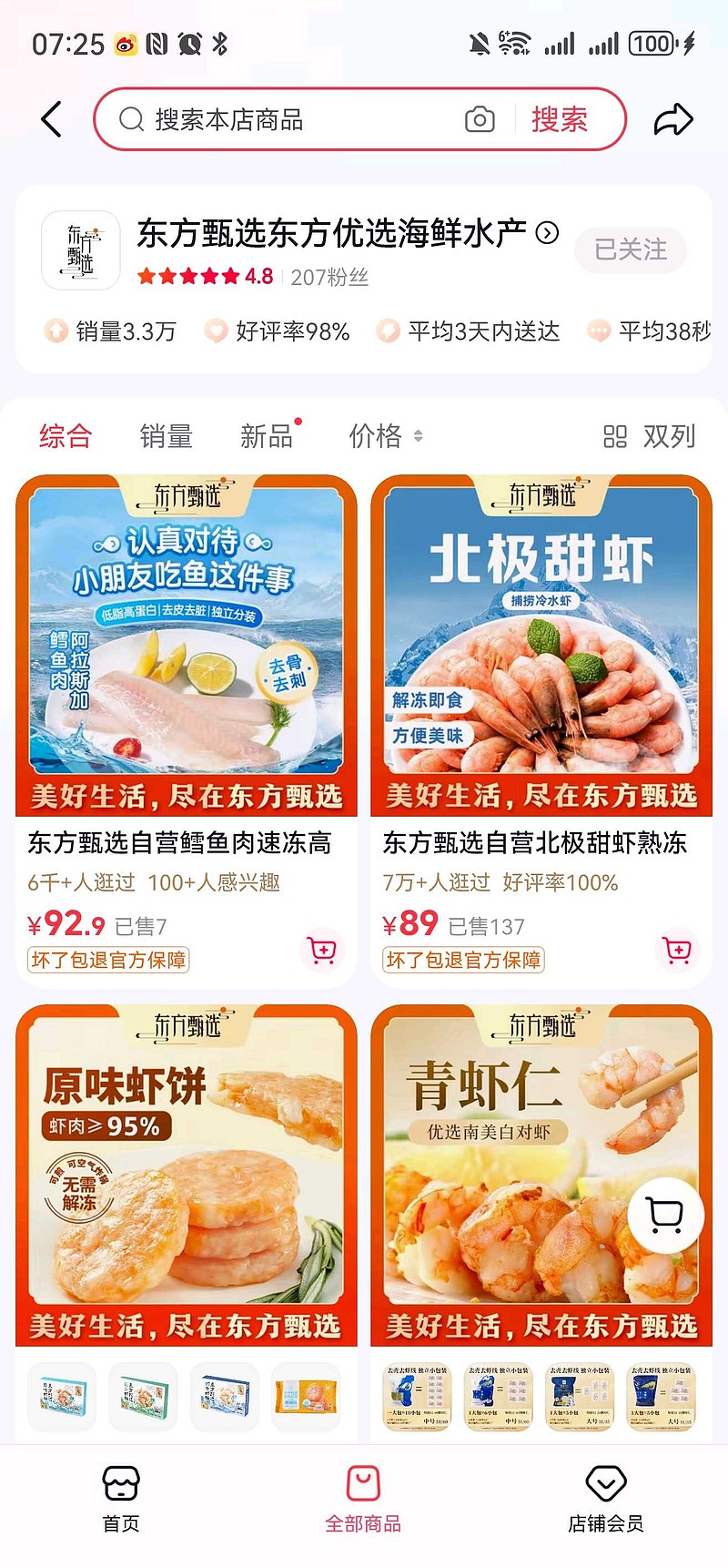The image size is (728, 1568).
Task: Unfollow the store via 已关注 button
Action: click(631, 249)
